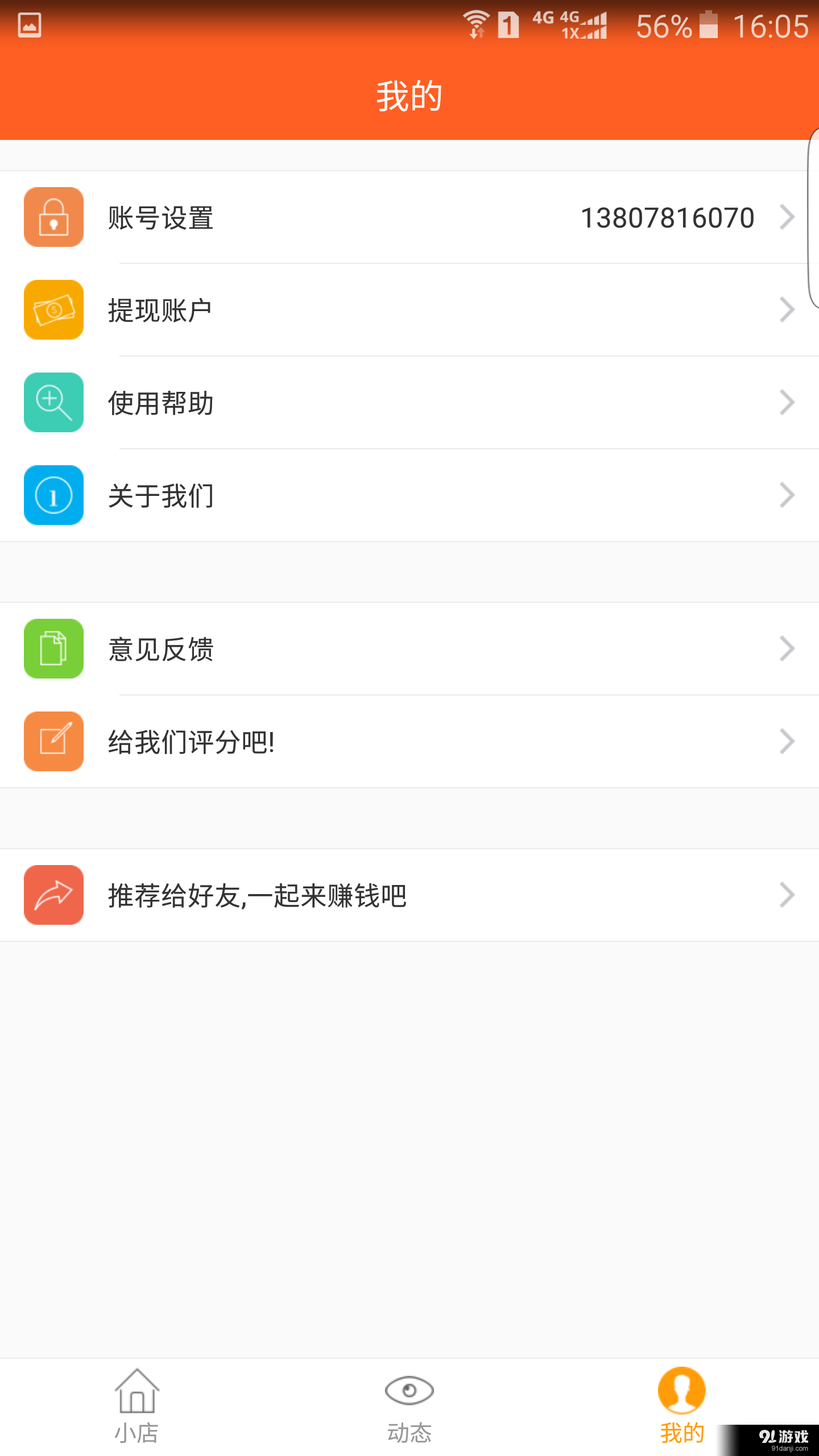Click the pencil icon beside 给我们评分吧

(53, 741)
